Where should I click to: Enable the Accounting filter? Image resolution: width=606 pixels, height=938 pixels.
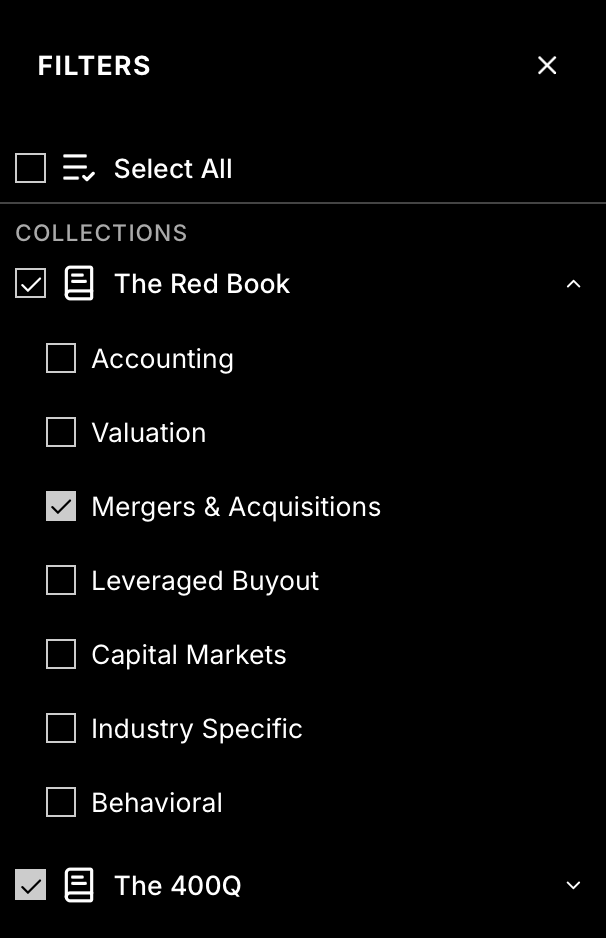61,358
